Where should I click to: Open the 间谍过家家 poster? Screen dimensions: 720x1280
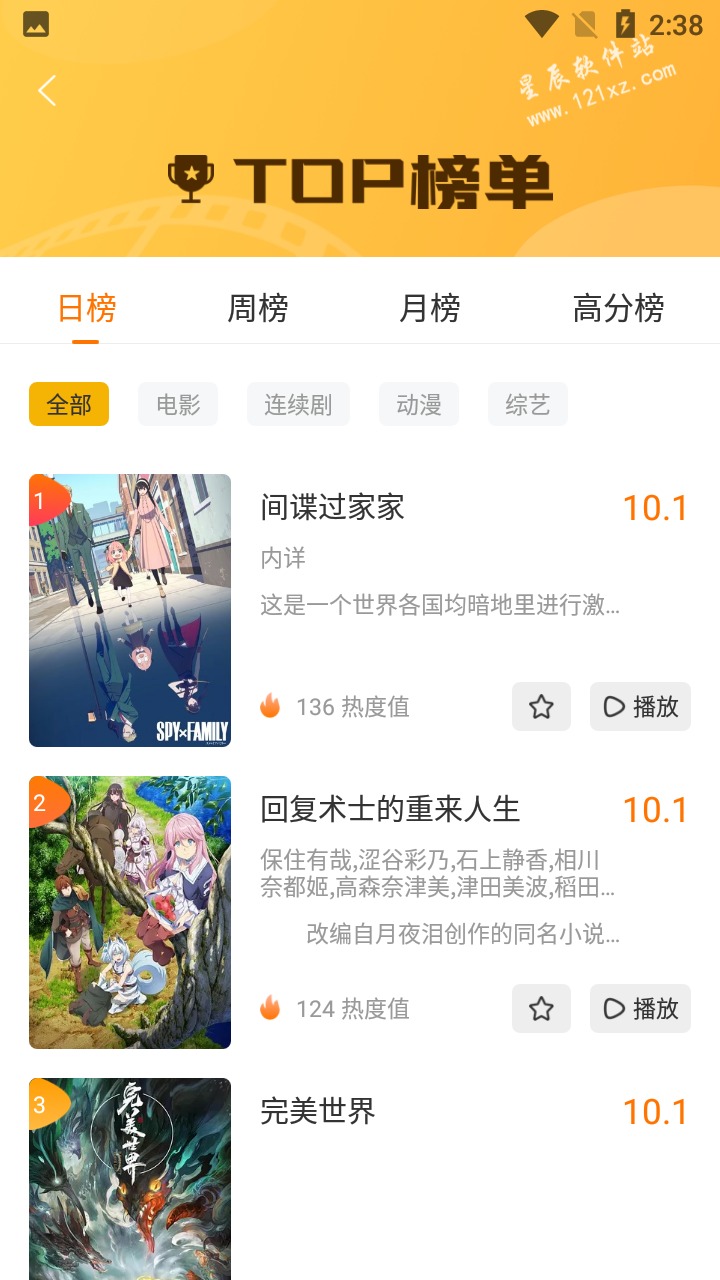[130, 610]
